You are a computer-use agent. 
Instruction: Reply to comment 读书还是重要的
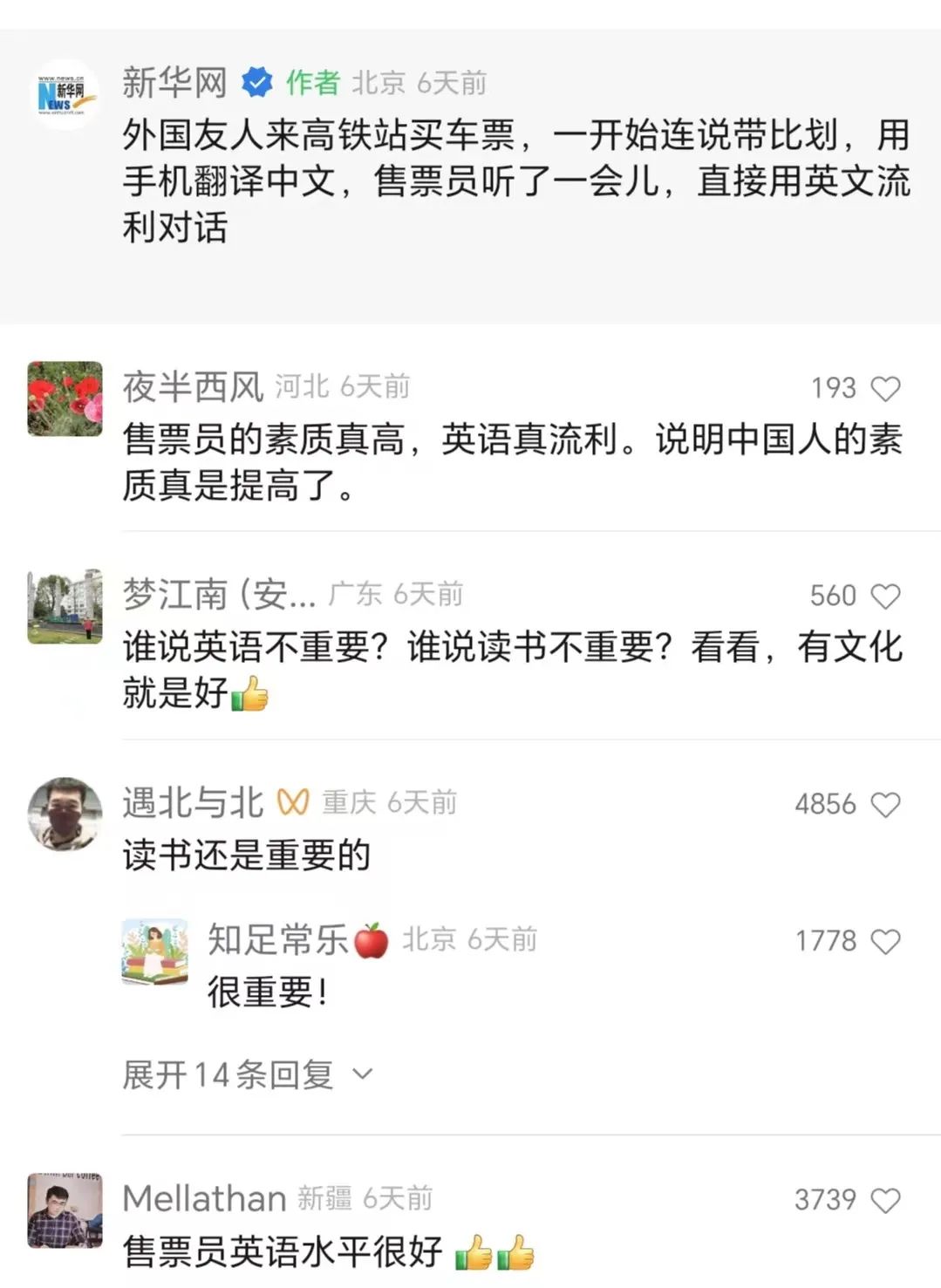(x=246, y=855)
